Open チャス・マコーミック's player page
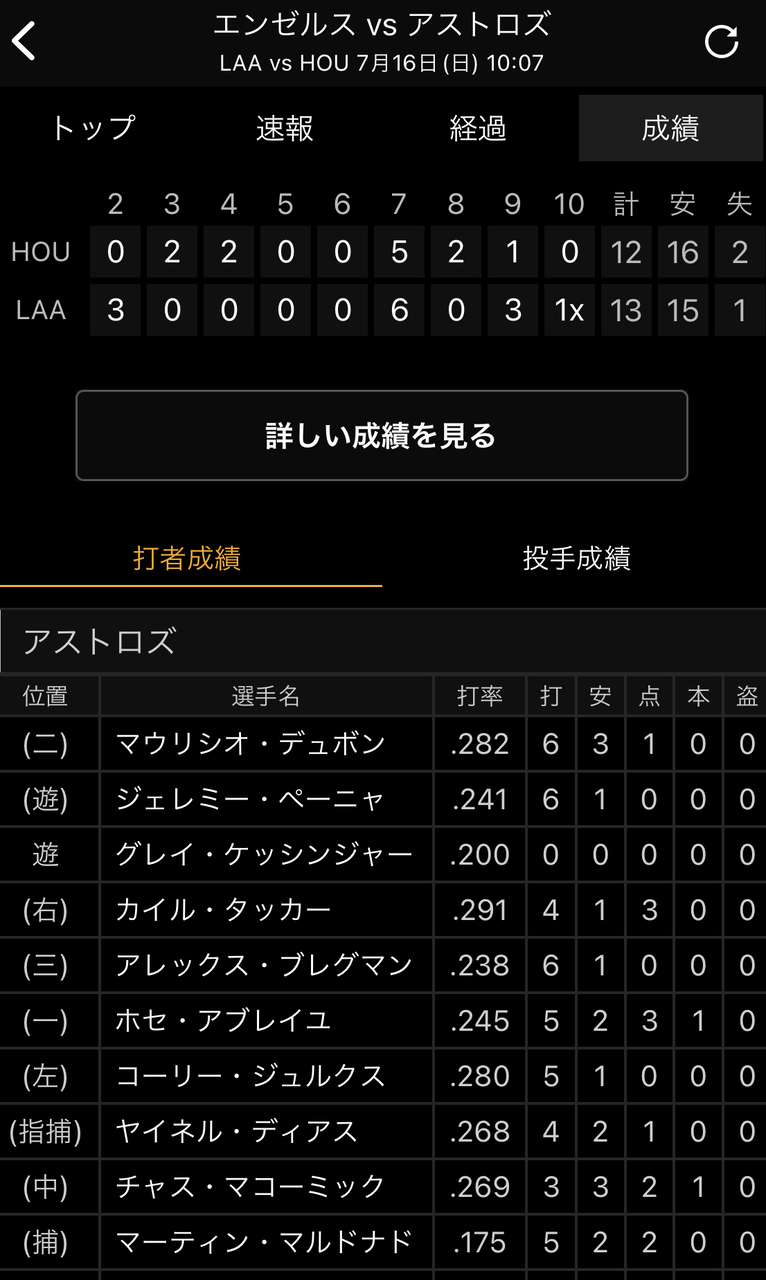This screenshot has width=766, height=1280. [251, 1187]
